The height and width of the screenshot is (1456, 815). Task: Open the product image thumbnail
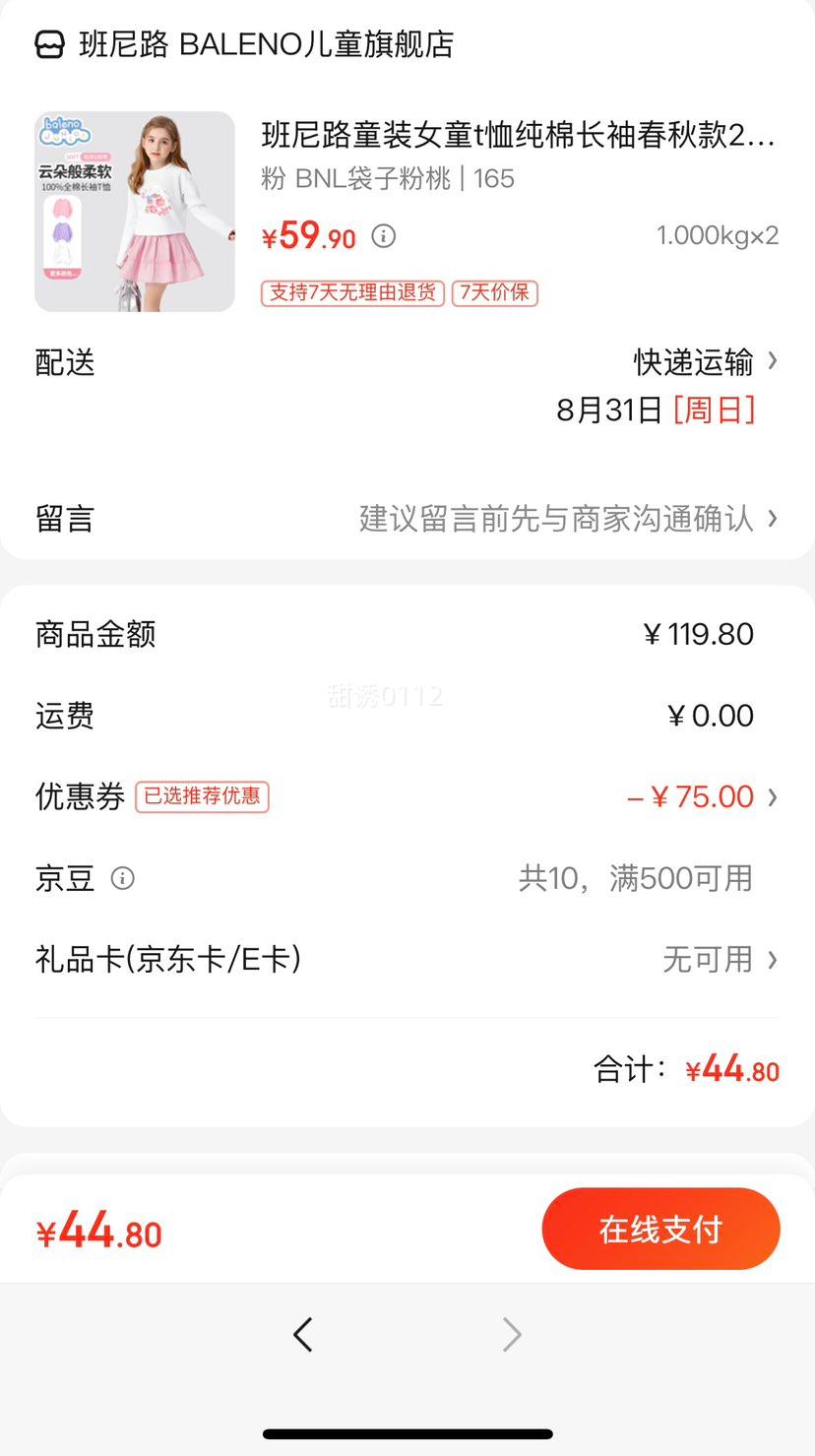135,212
